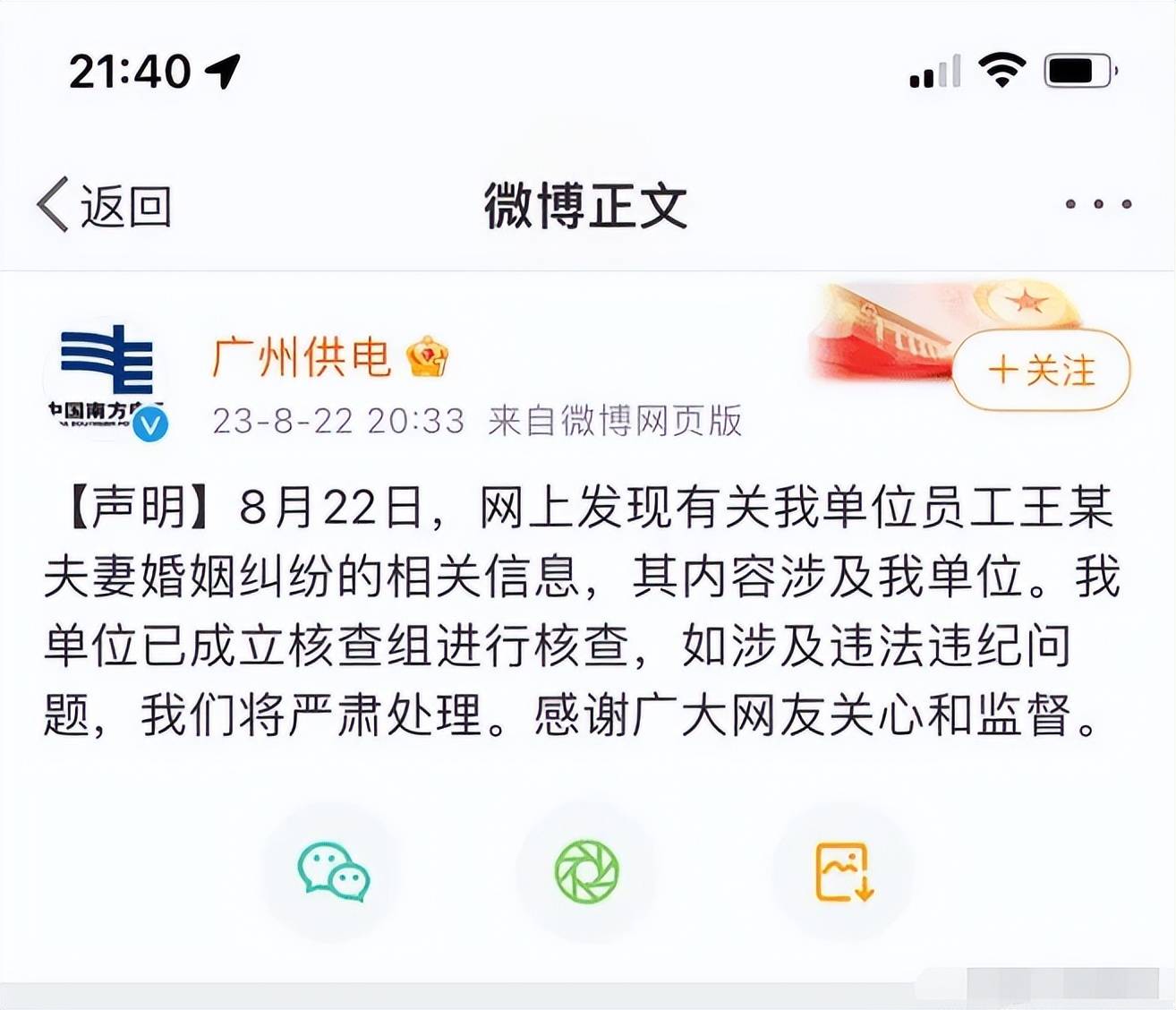Open the 广州供电 account name
This screenshot has height=1010, width=1176.
(302, 357)
